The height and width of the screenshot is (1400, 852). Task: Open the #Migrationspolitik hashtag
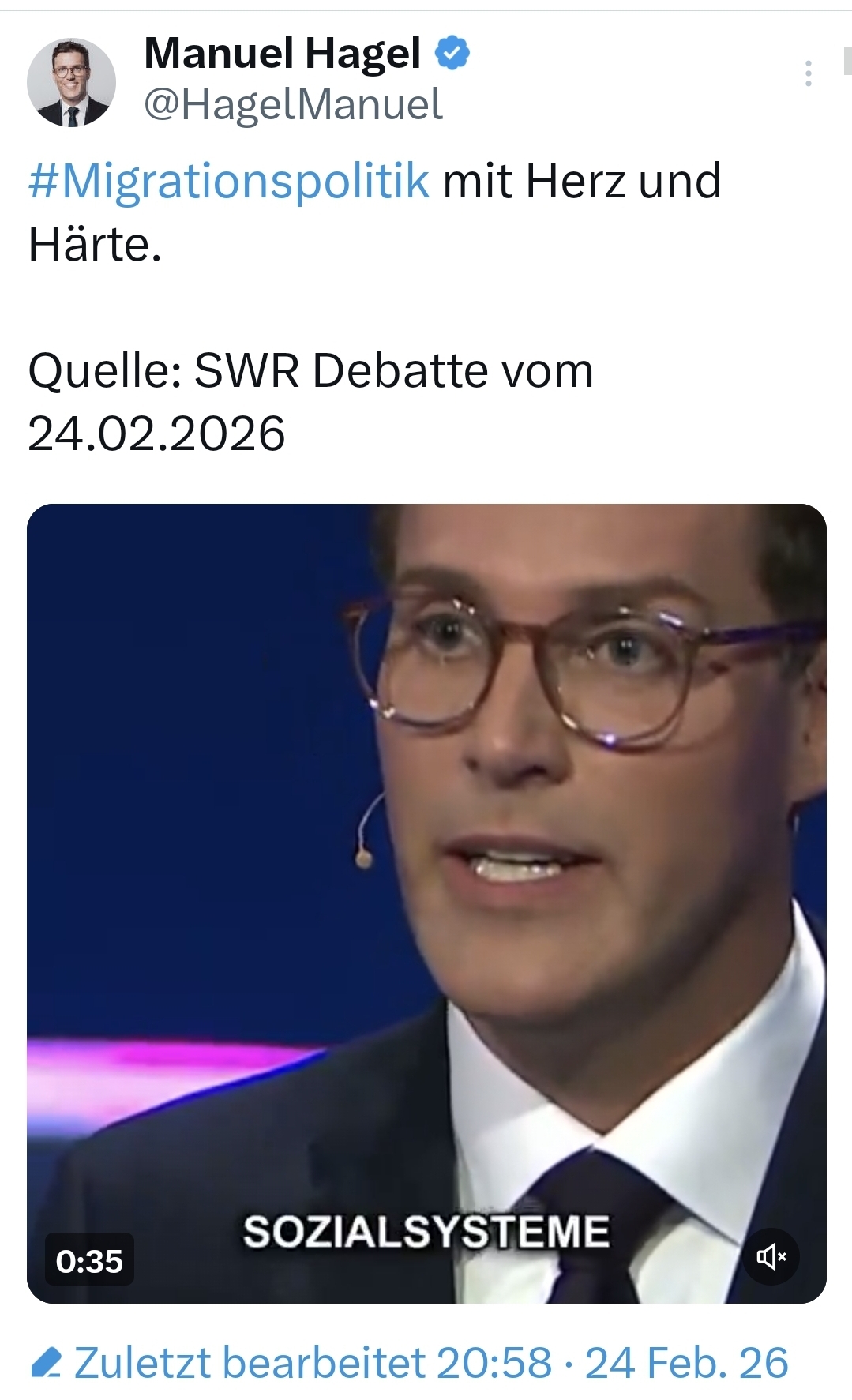click(x=229, y=182)
